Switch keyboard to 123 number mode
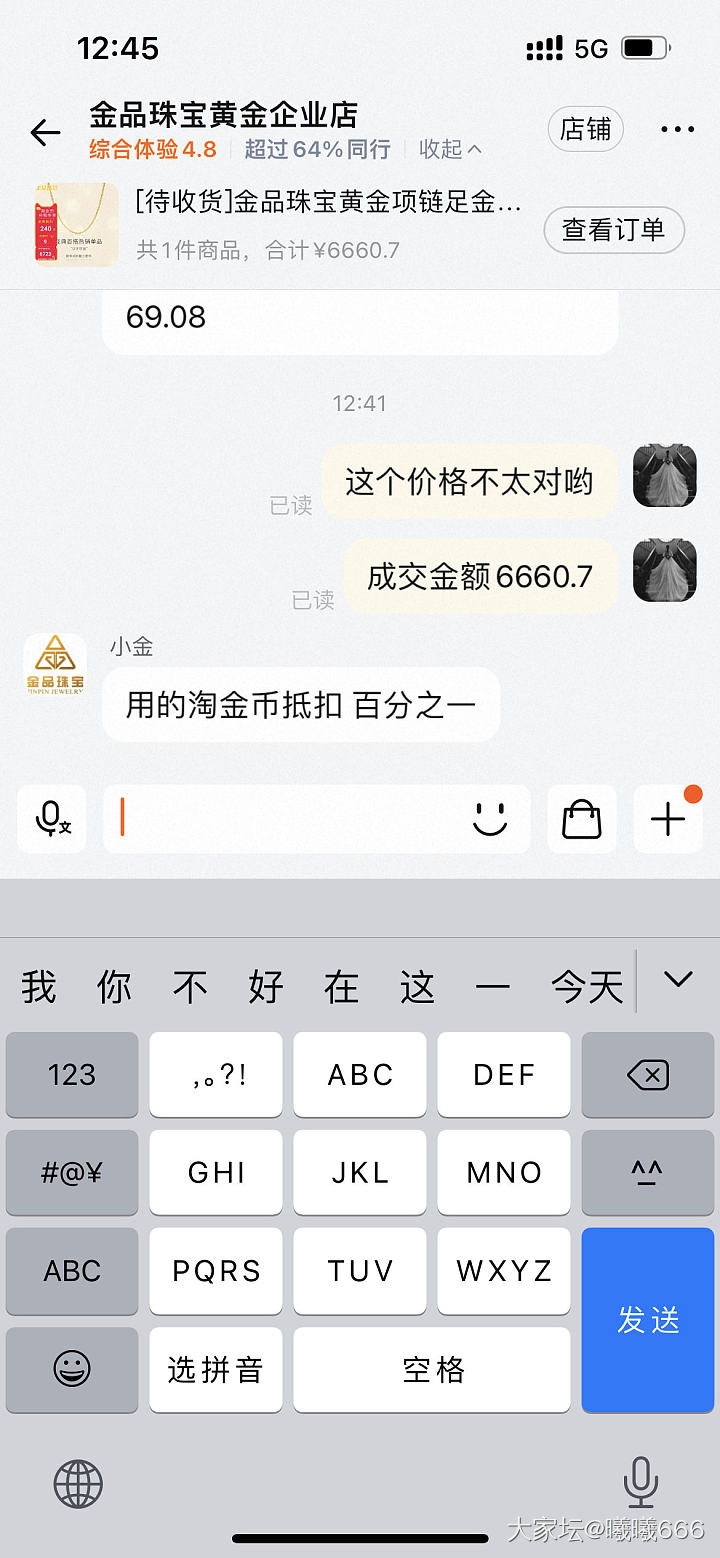This screenshot has height=1558, width=720. tap(72, 1075)
